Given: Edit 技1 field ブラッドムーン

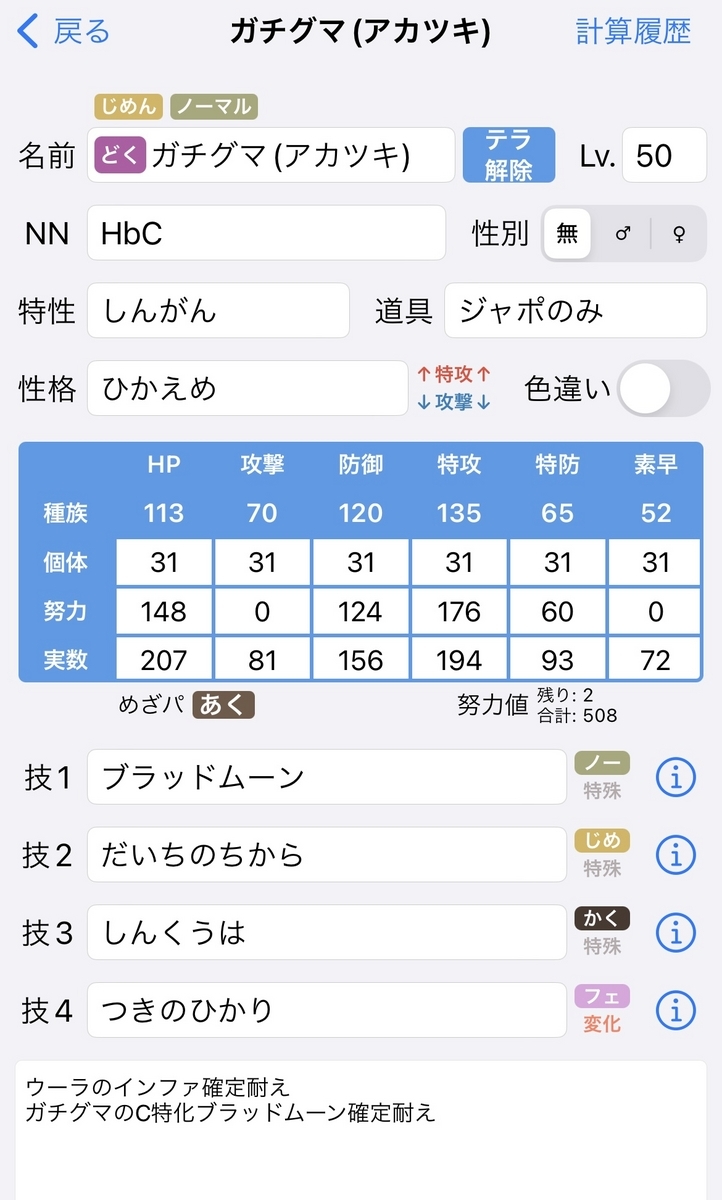Looking at the screenshot, I should tap(327, 777).
